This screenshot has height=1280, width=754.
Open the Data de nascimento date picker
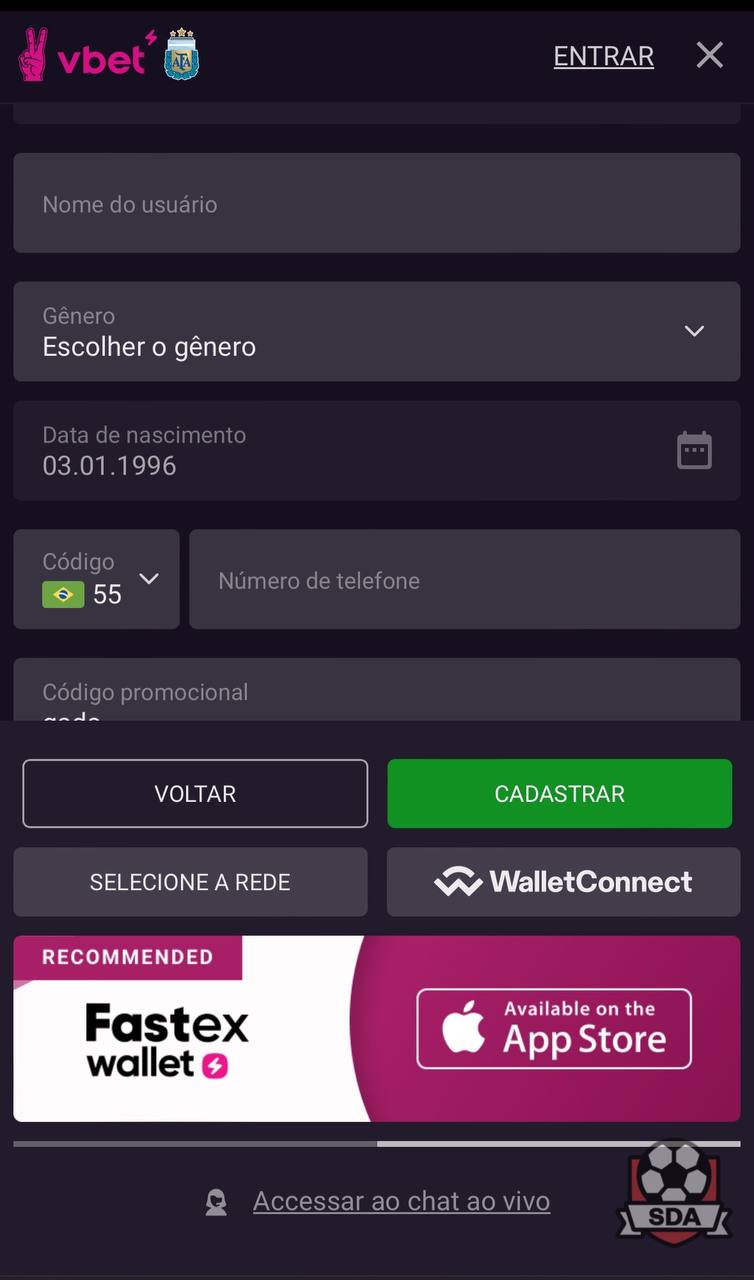click(694, 451)
